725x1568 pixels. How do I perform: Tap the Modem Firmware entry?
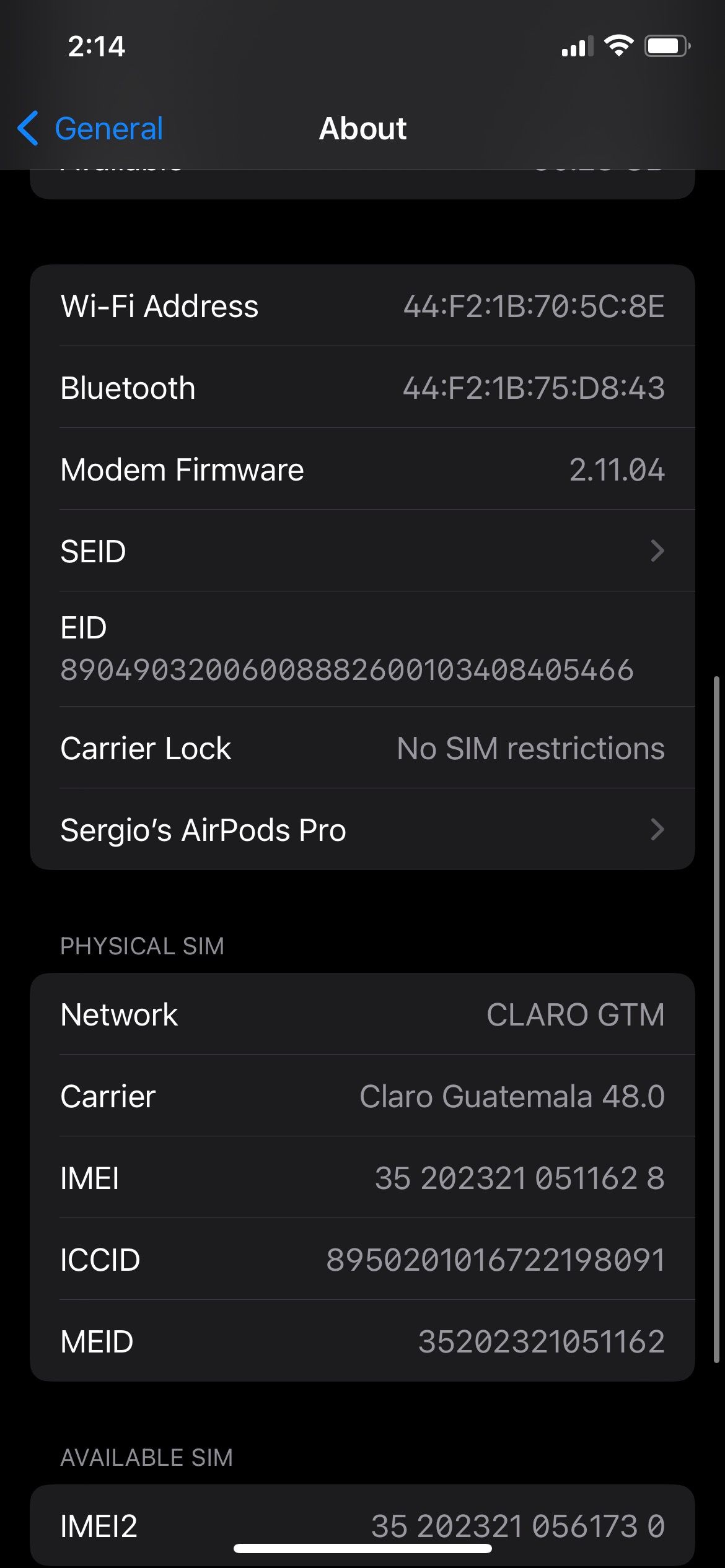[x=362, y=469]
